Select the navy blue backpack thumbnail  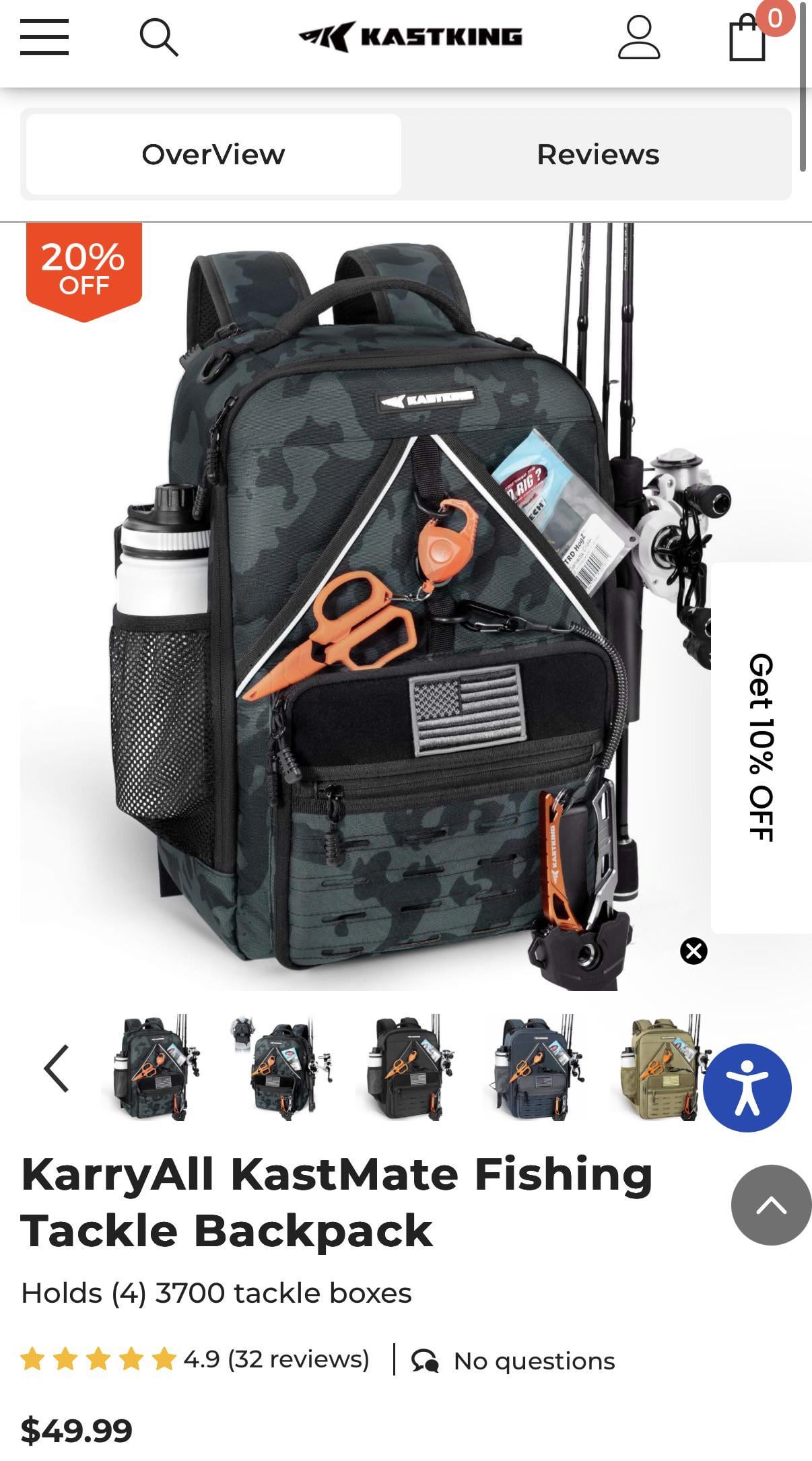click(535, 1068)
